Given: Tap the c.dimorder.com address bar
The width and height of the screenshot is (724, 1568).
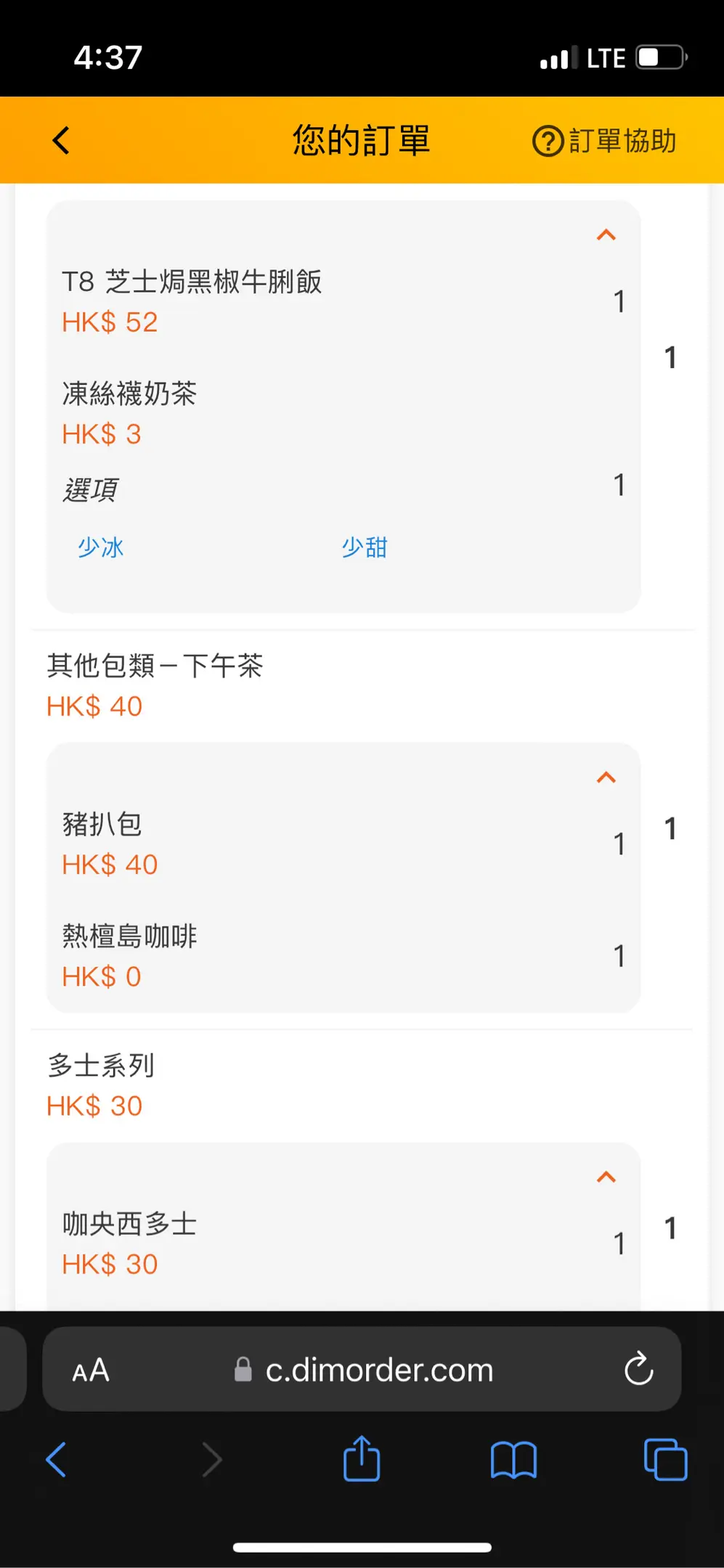Looking at the screenshot, I should click(x=362, y=1369).
